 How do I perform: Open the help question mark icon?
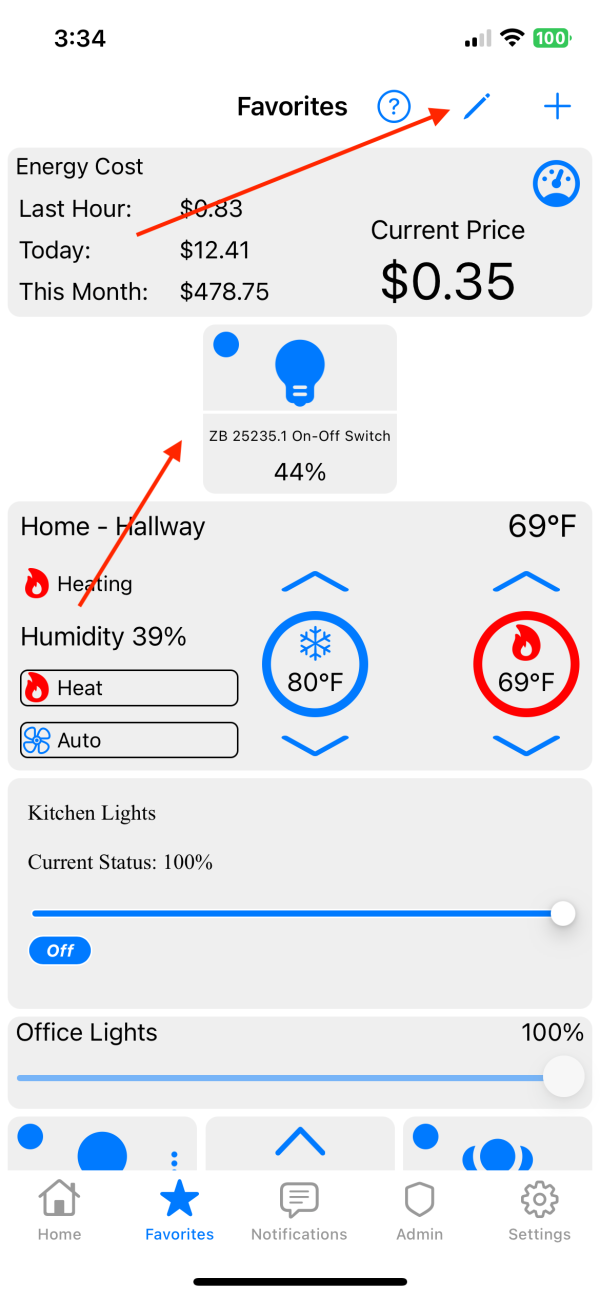(394, 106)
